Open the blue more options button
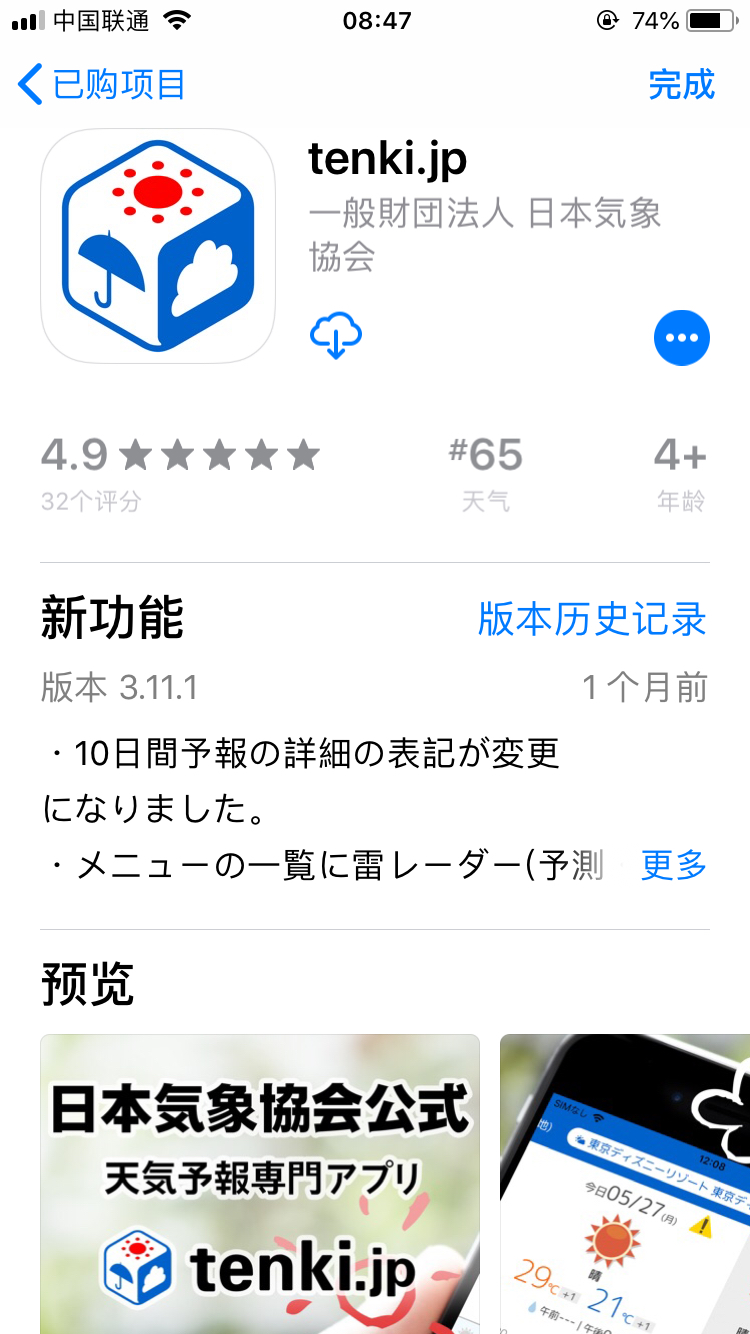This screenshot has height=1334, width=750. tap(681, 338)
